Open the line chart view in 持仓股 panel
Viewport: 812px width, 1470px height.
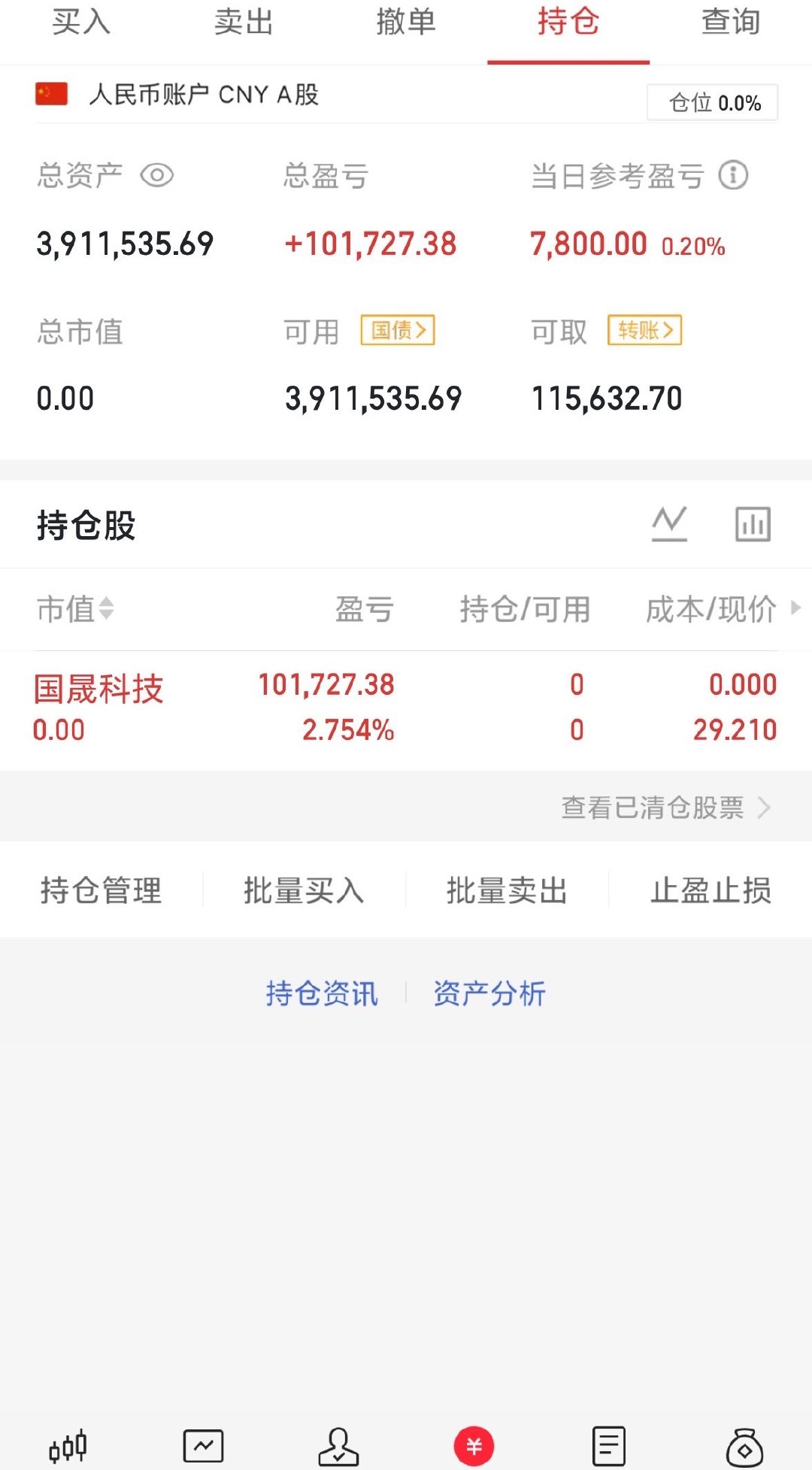coord(668,524)
